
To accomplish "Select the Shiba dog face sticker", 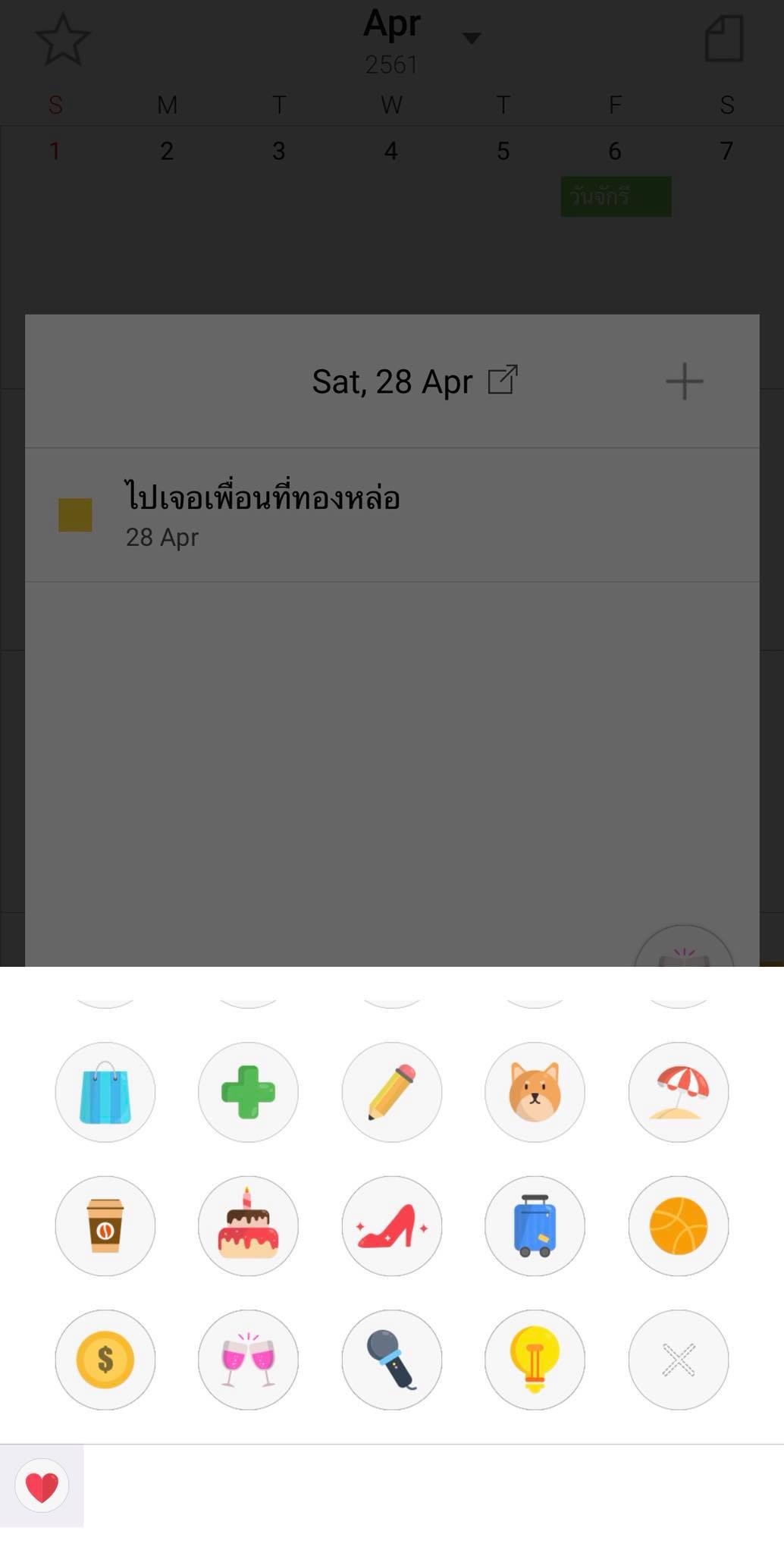I will click(535, 1092).
